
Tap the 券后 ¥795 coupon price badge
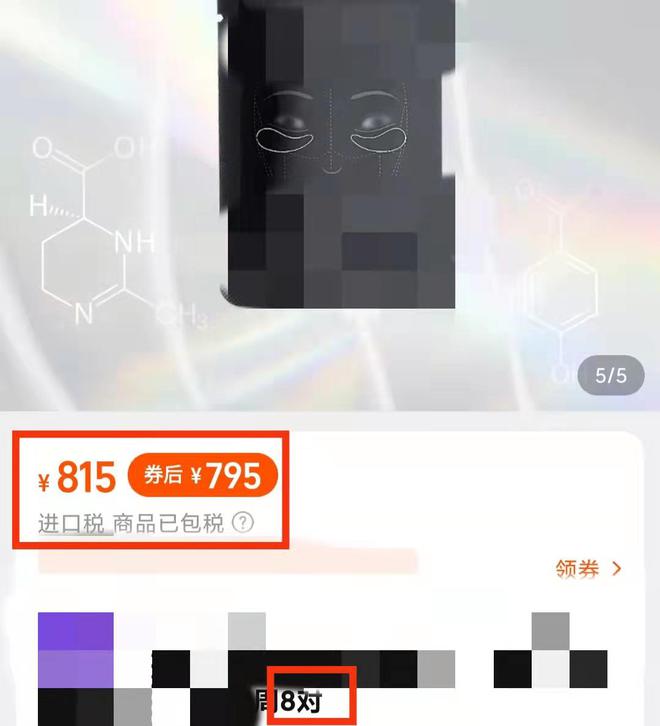pyautogui.click(x=201, y=477)
